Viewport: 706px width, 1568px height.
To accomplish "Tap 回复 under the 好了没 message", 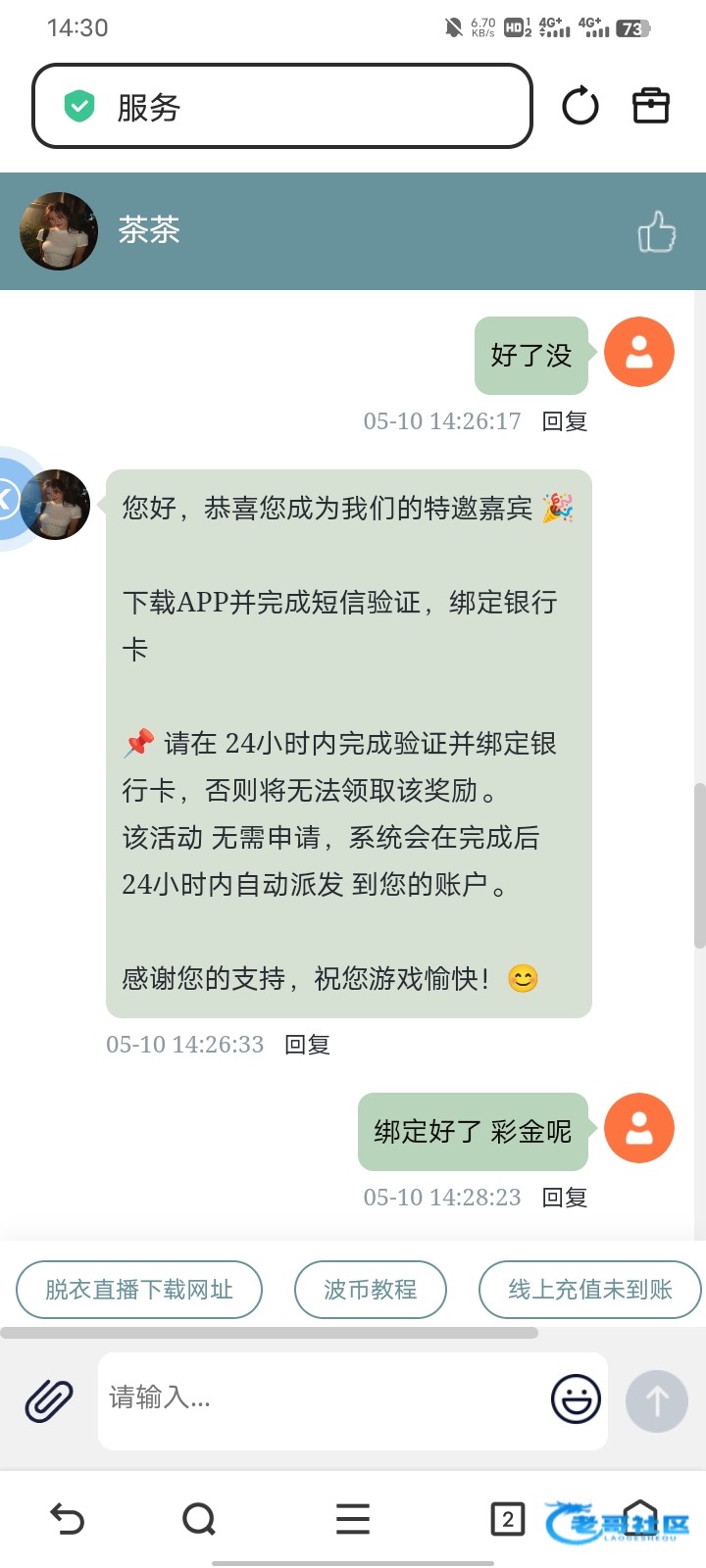I will 565,421.
